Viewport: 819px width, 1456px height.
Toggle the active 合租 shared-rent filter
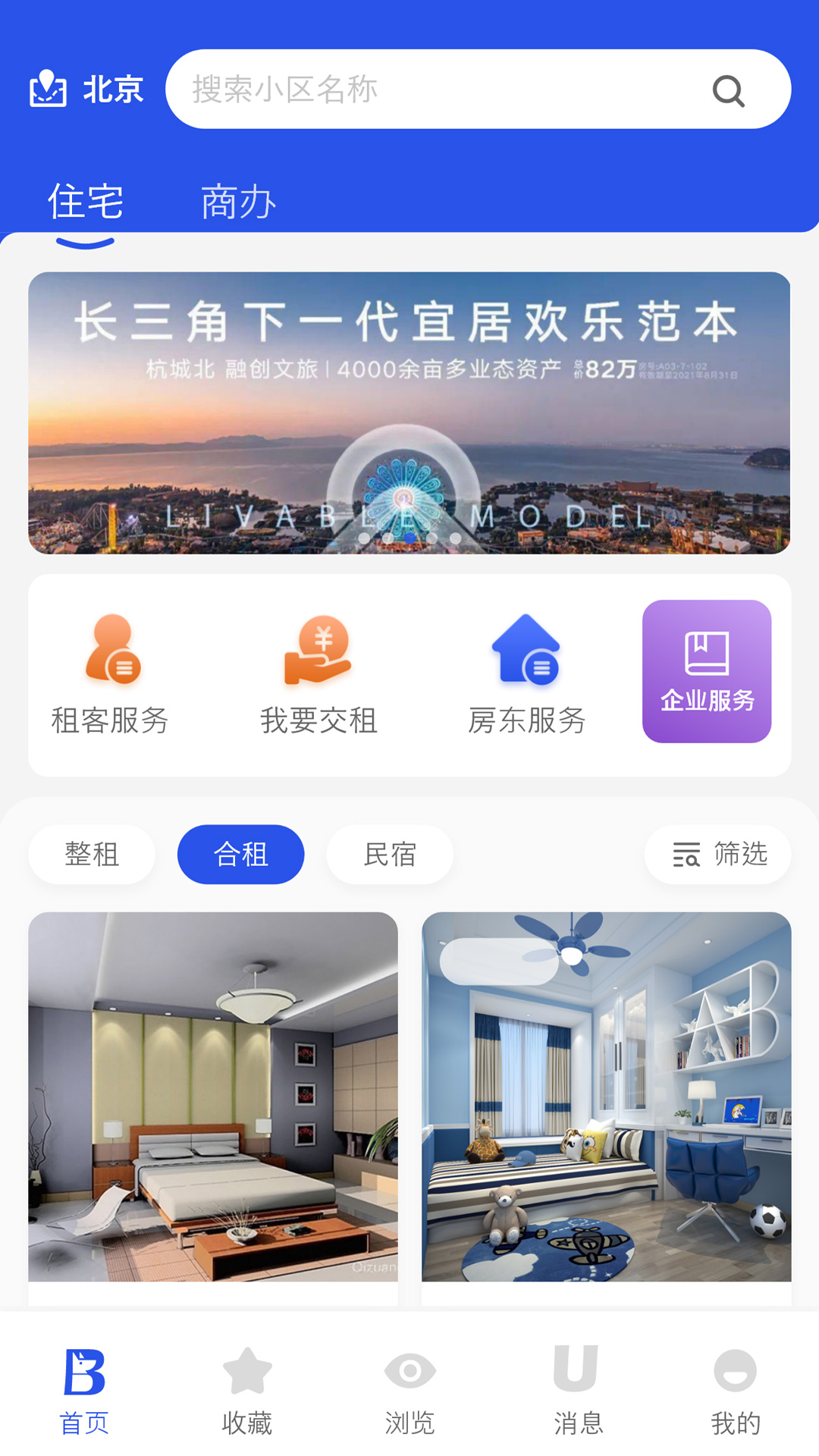coord(240,854)
